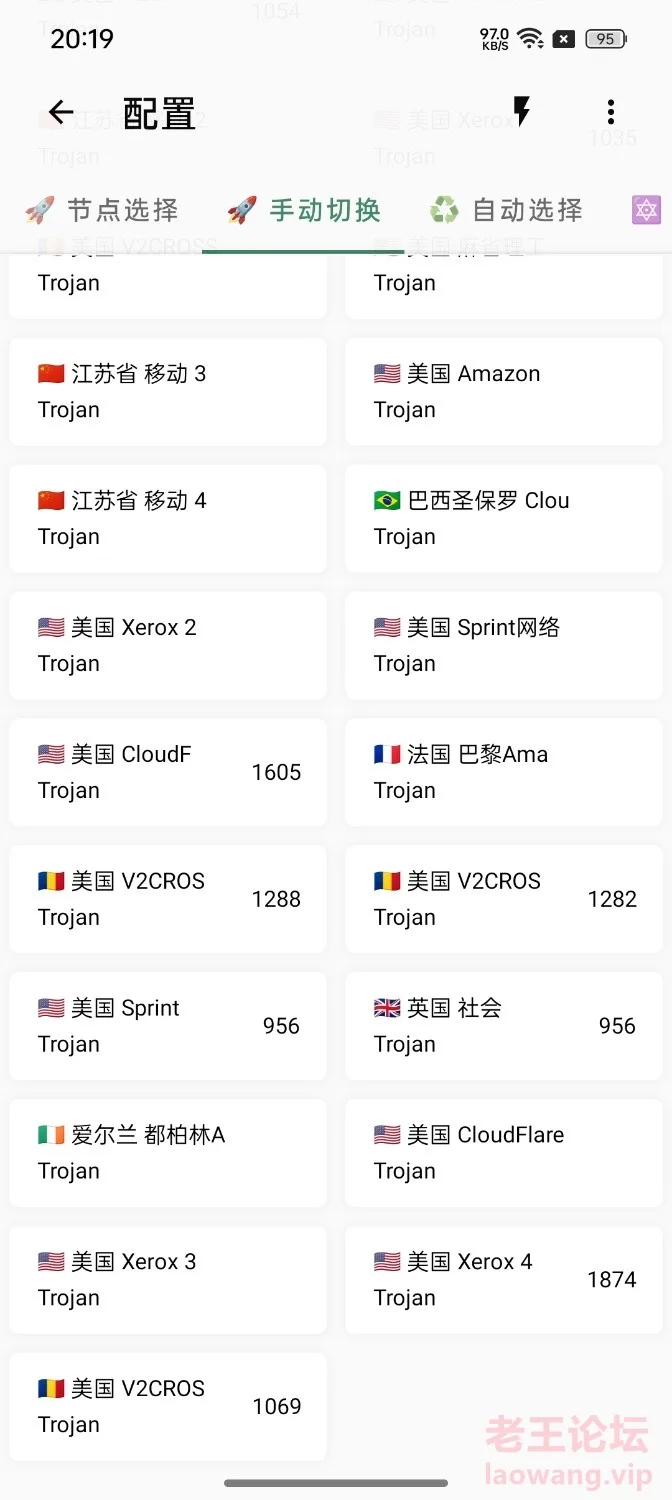Select the 江苏省 移动 3 node
The width and height of the screenshot is (672, 1500).
click(x=168, y=392)
